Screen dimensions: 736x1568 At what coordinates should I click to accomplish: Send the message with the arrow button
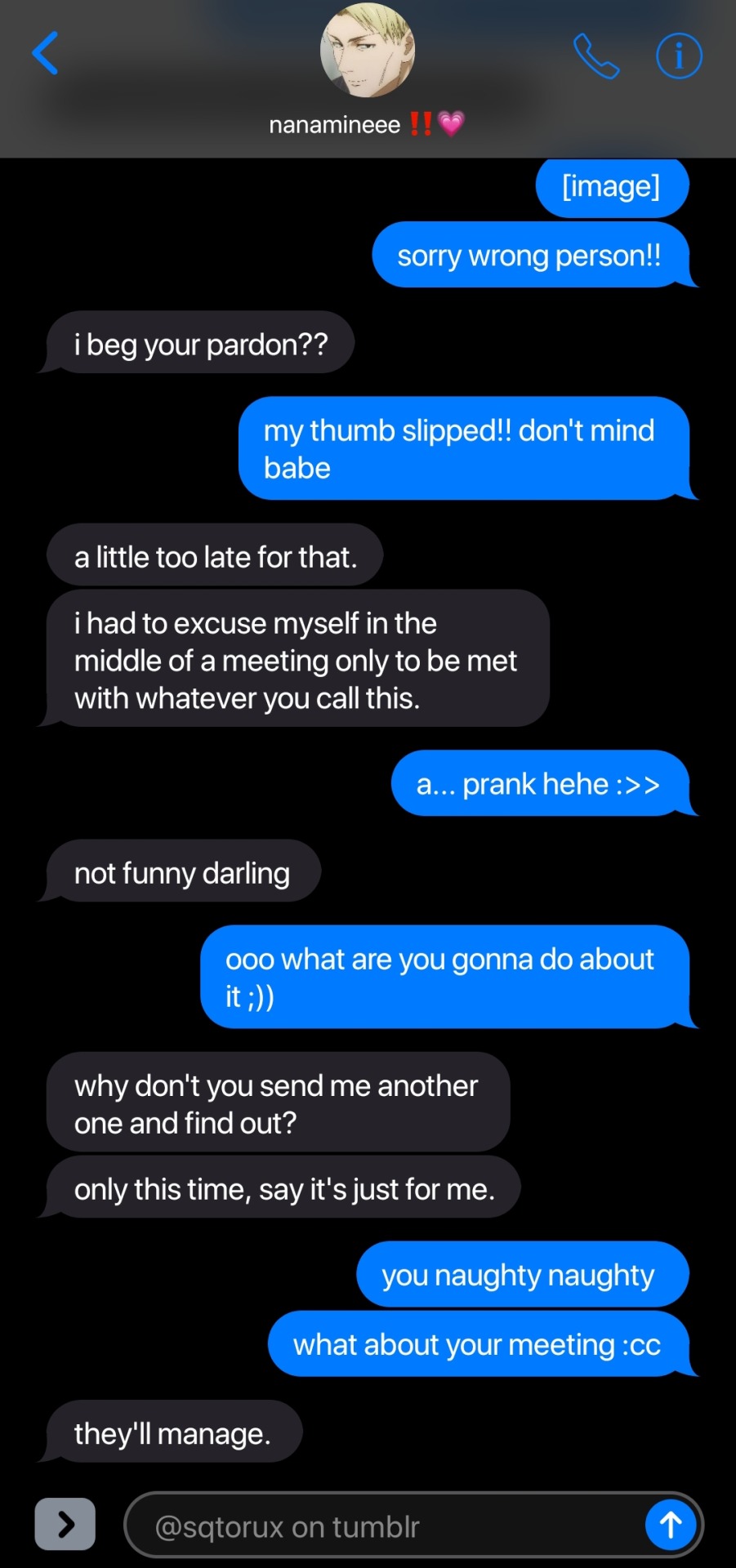click(671, 1524)
